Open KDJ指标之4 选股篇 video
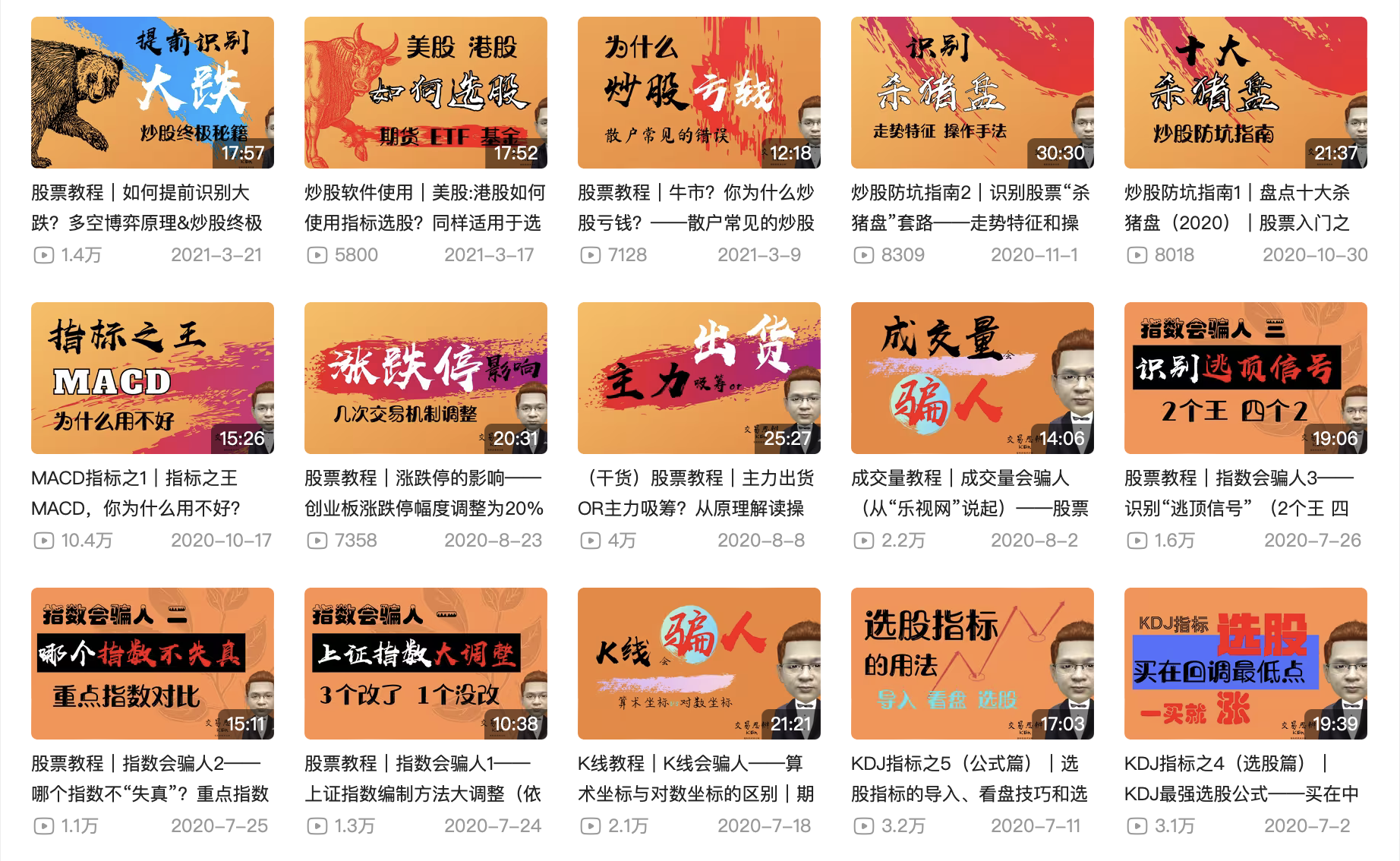1400x861 pixels. [1245, 664]
